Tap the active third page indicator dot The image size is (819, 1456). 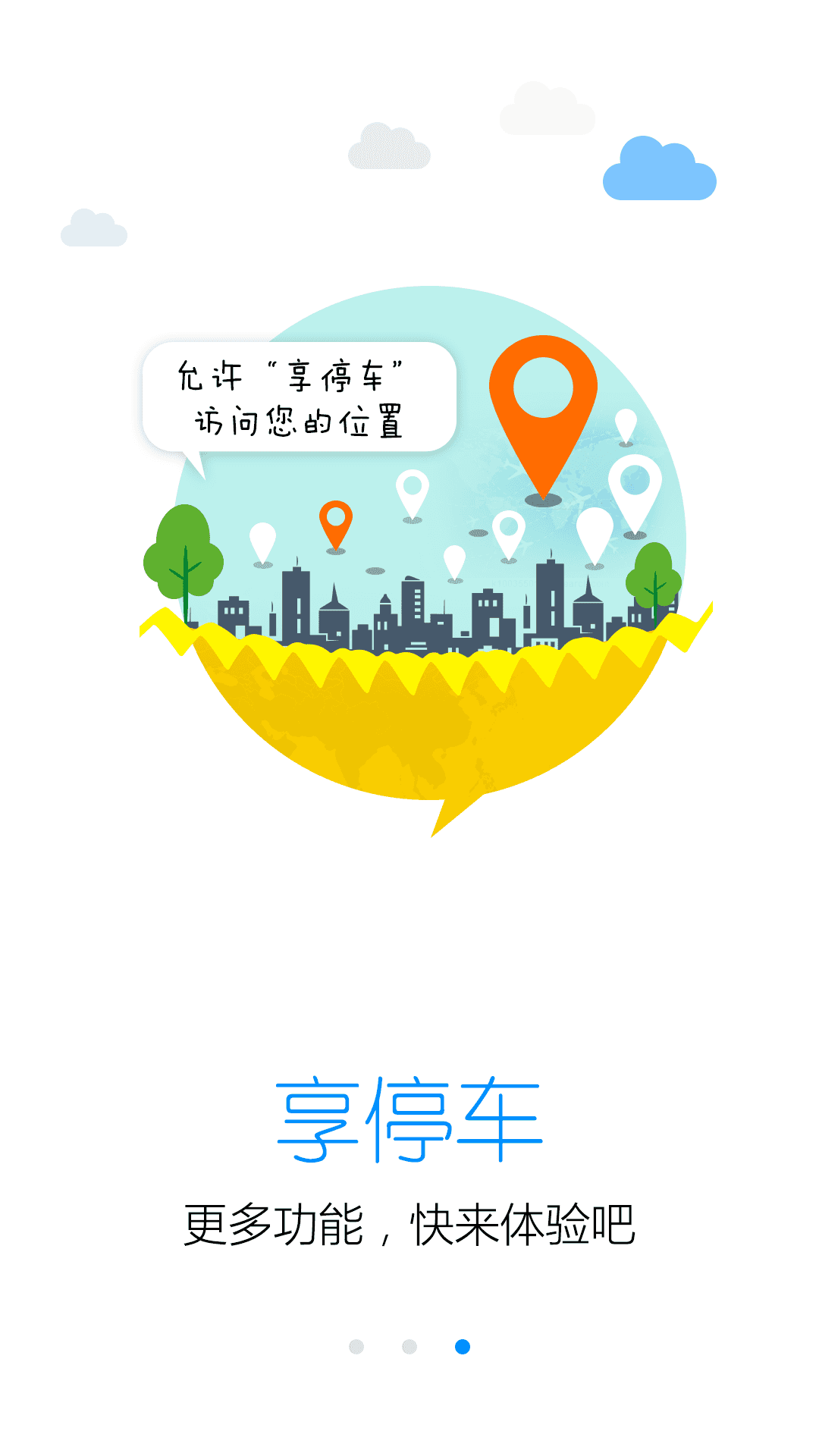[x=463, y=1347]
